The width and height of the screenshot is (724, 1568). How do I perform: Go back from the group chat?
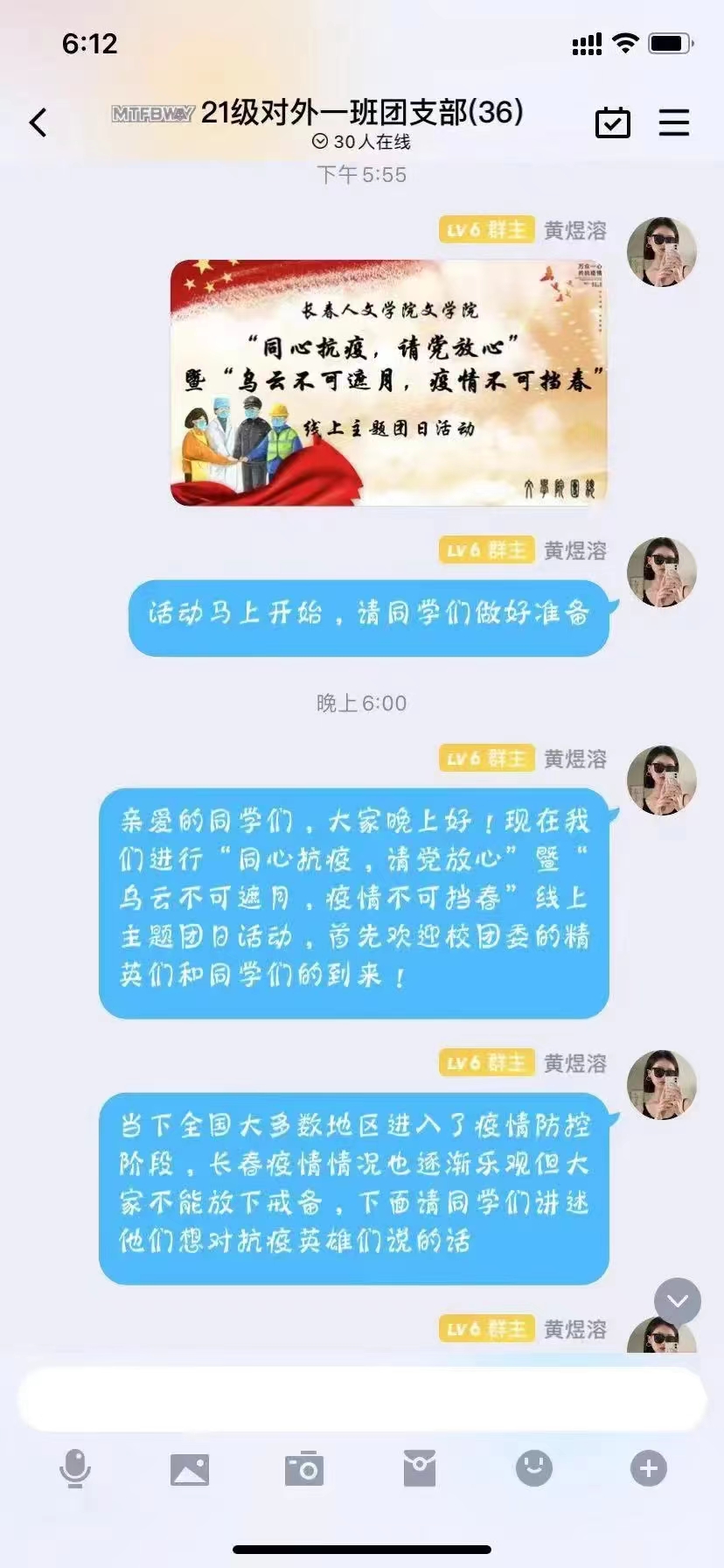(x=38, y=122)
